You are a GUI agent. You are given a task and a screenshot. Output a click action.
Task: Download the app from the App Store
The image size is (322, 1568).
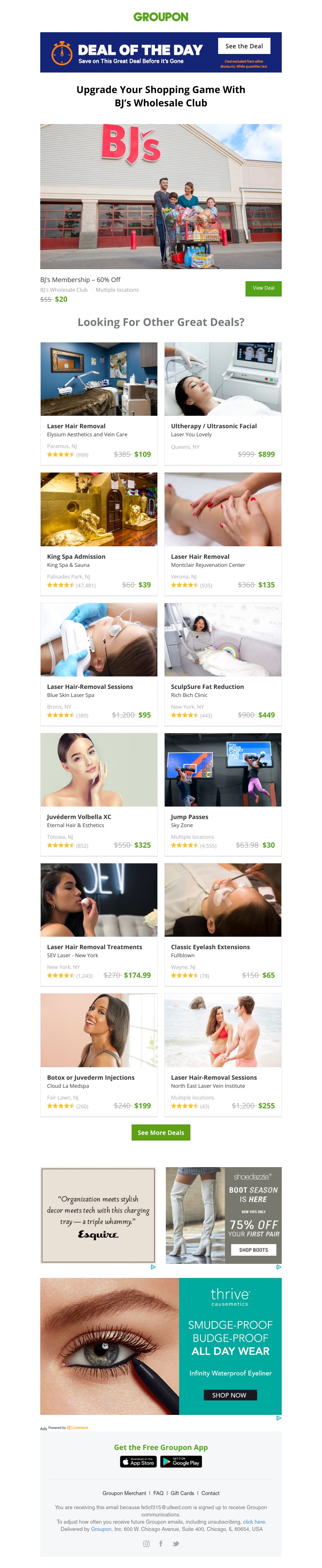[138, 1462]
